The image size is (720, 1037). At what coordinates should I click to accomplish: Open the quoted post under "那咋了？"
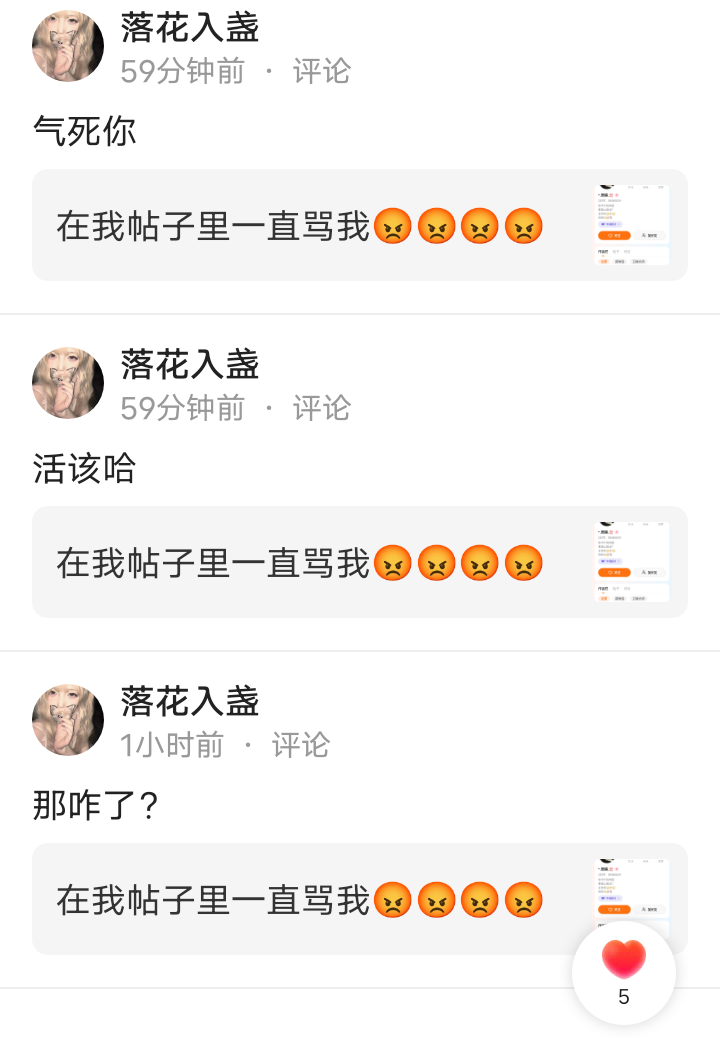[x=300, y=899]
